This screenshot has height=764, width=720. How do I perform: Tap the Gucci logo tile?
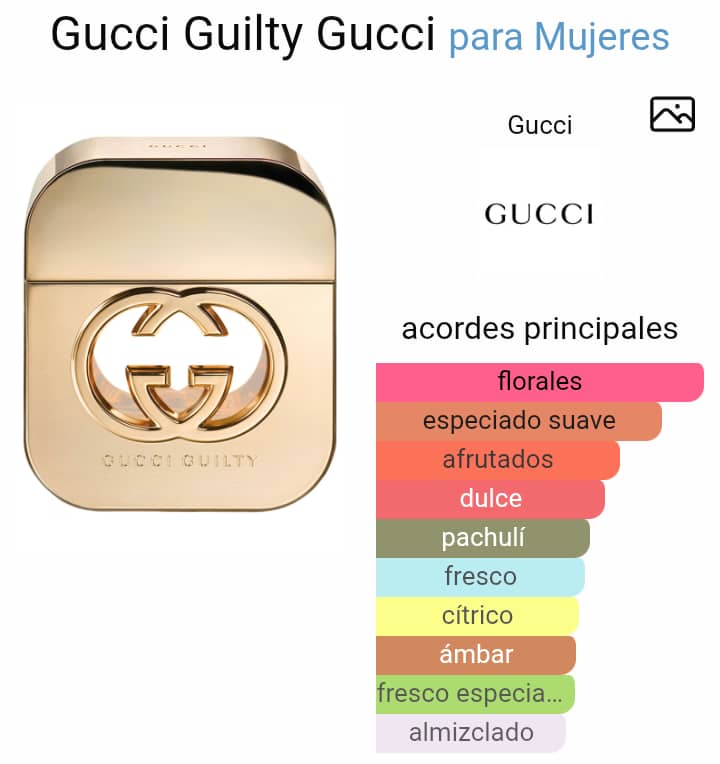[539, 213]
